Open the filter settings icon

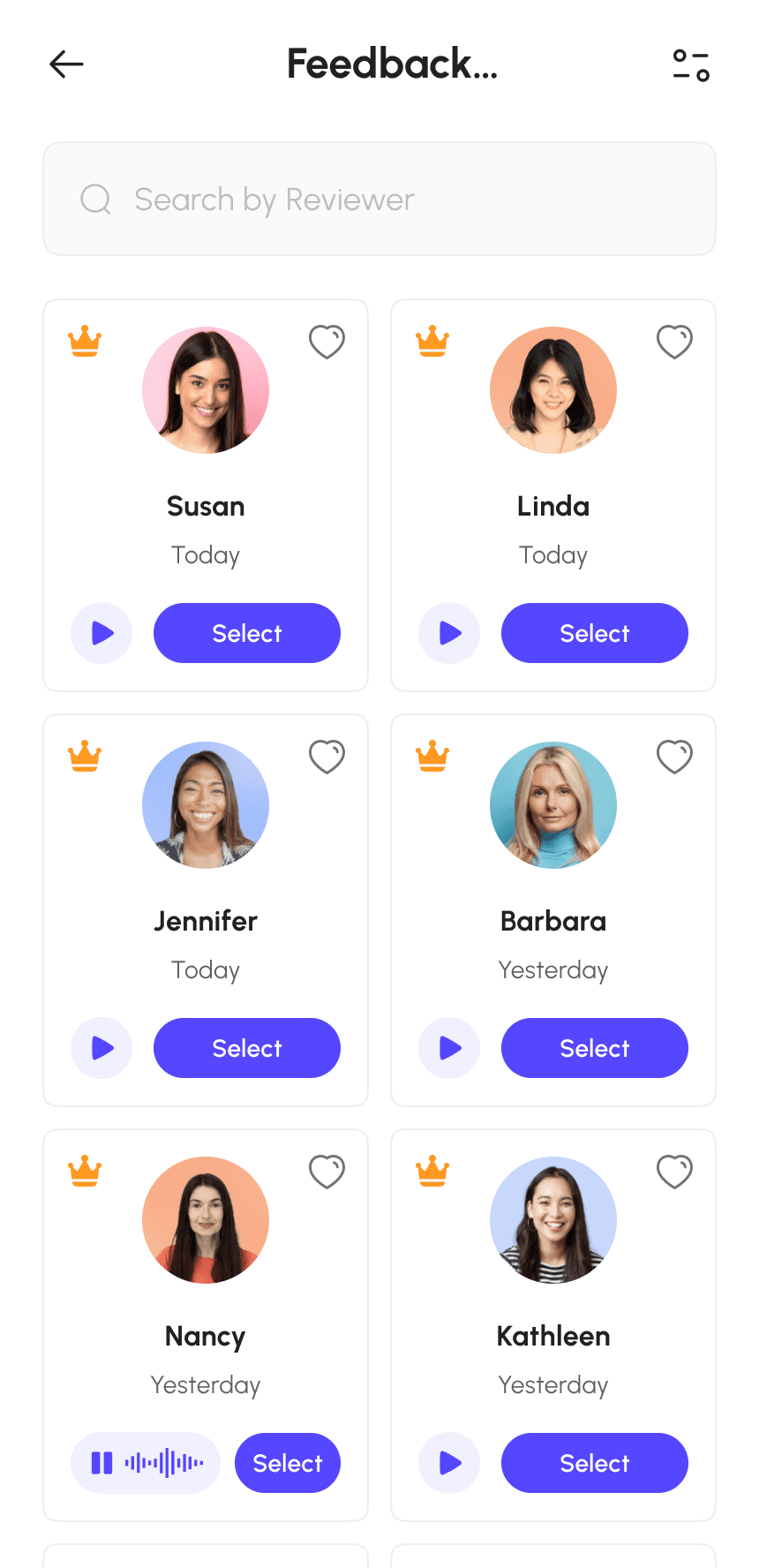691,65
